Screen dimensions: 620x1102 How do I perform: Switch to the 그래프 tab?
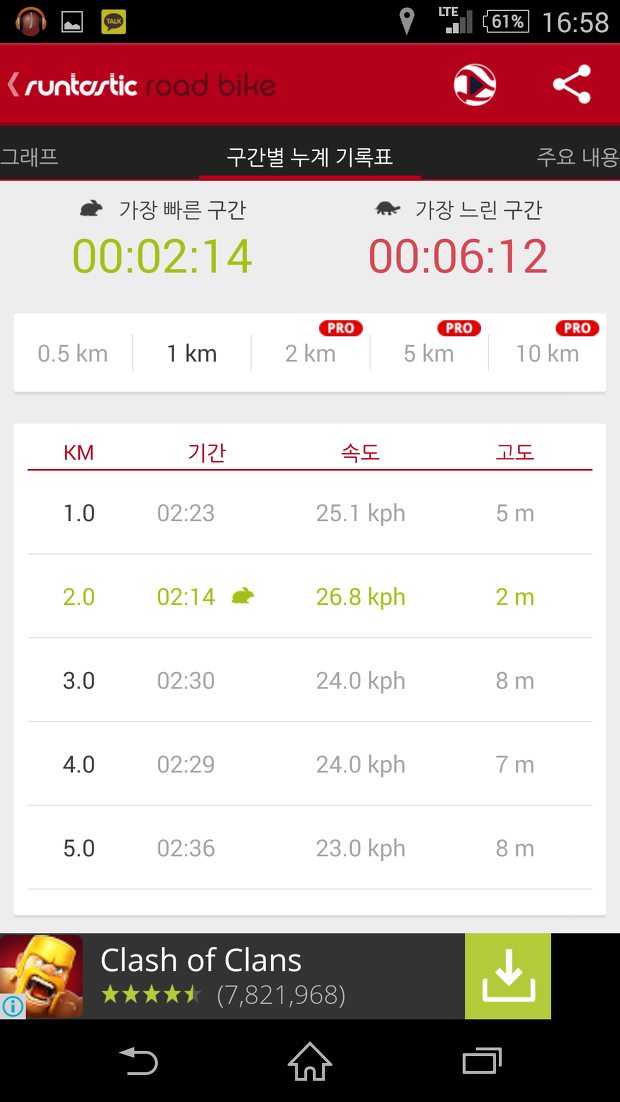(x=29, y=156)
